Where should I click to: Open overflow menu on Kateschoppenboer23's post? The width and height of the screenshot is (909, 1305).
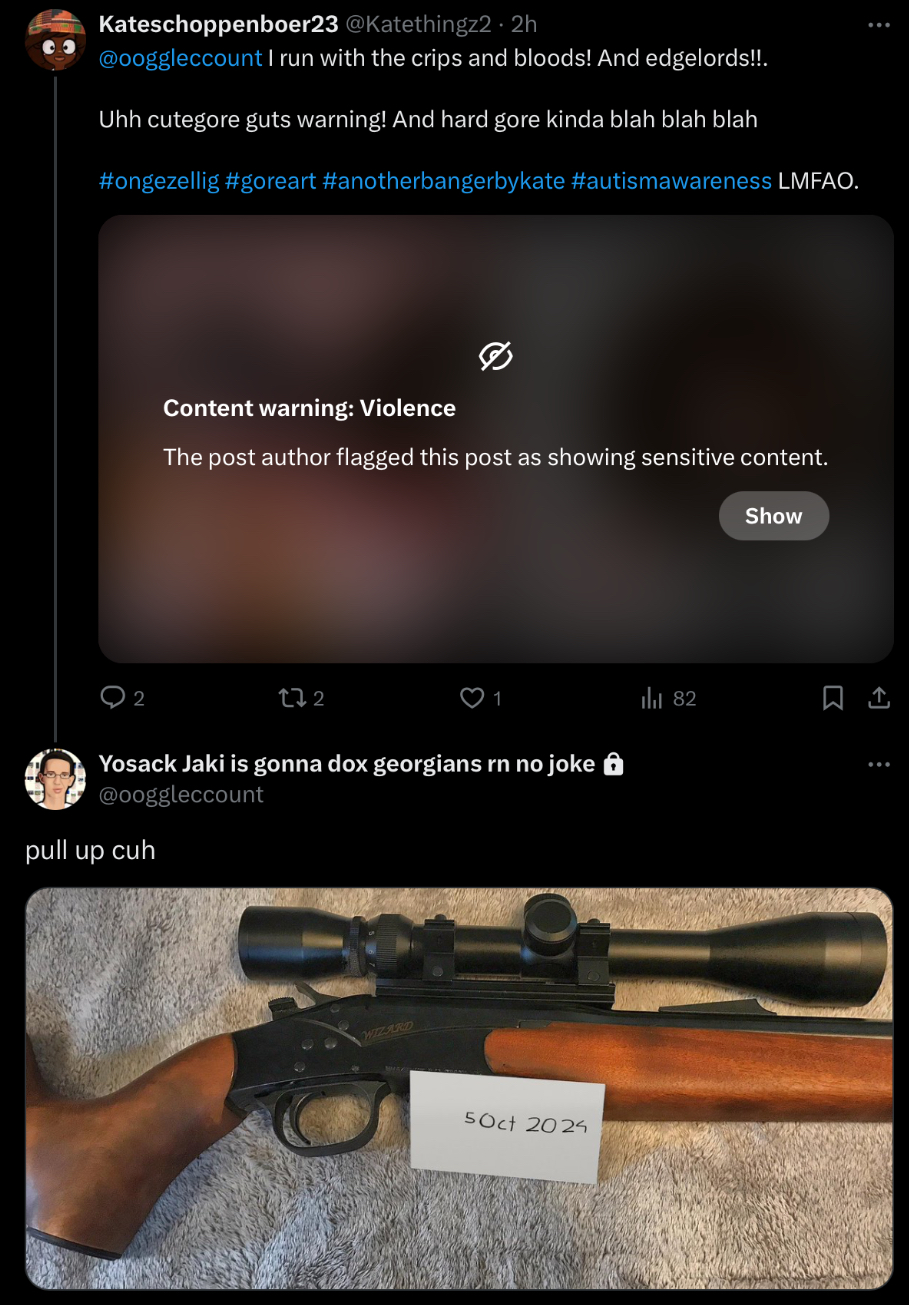pos(879,25)
